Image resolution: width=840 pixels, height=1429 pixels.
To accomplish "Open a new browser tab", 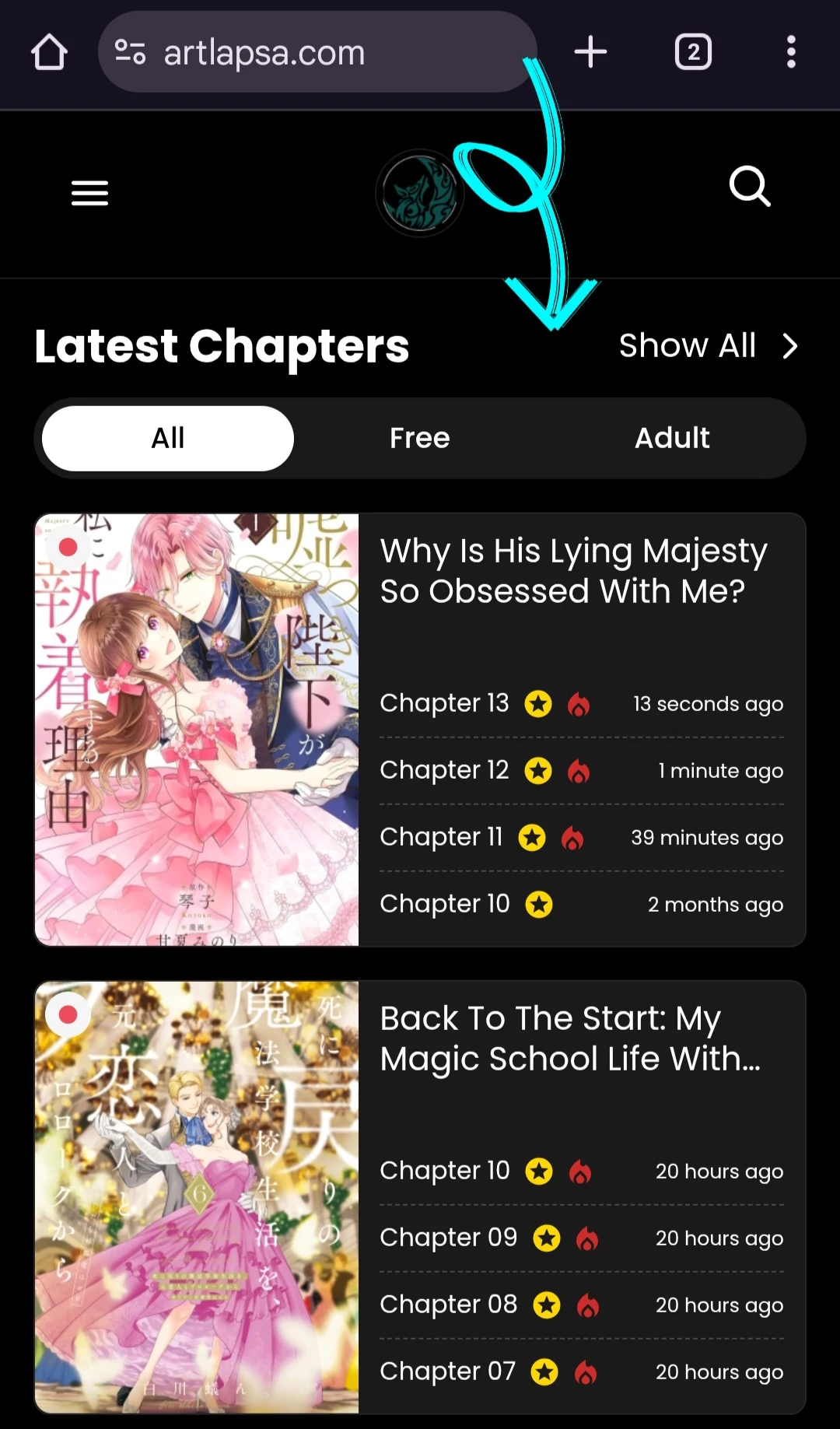I will pos(590,52).
